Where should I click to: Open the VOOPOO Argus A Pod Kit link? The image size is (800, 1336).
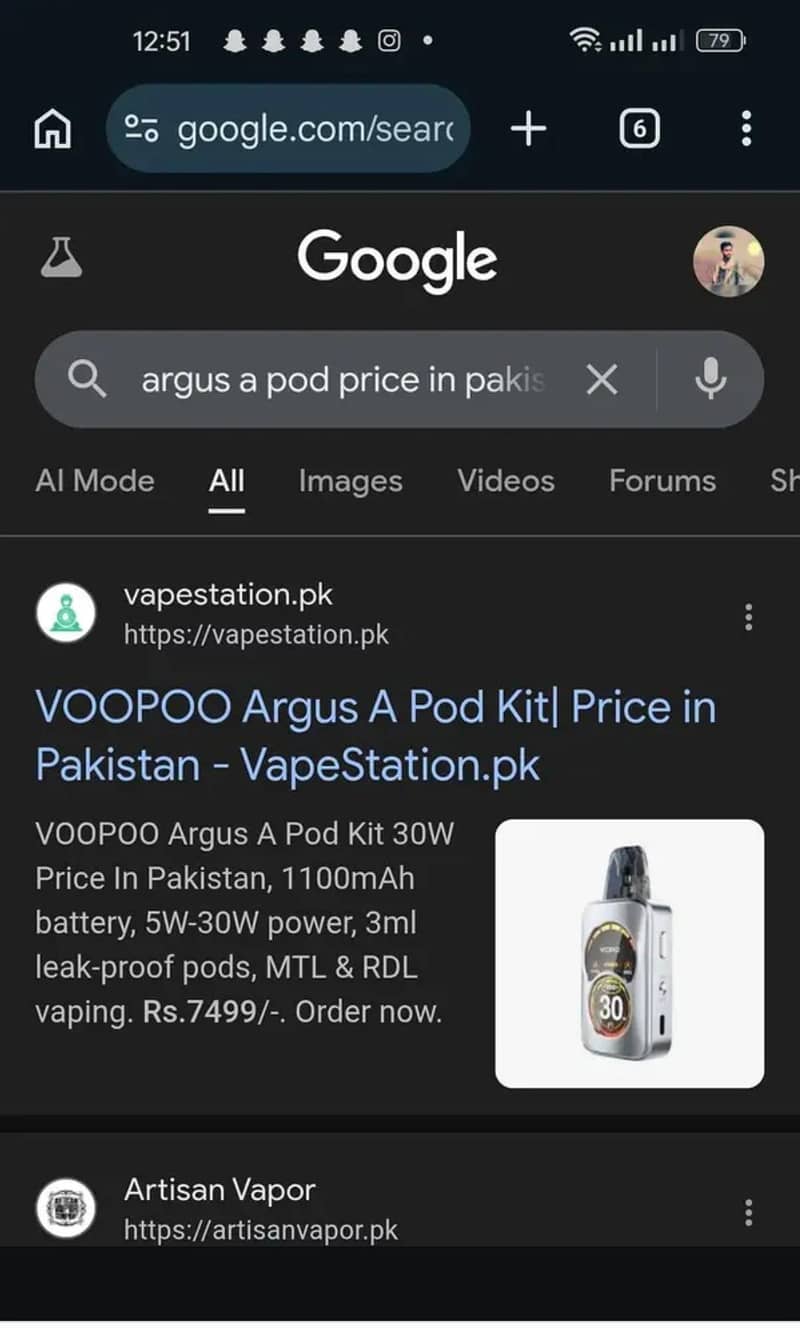click(x=375, y=735)
